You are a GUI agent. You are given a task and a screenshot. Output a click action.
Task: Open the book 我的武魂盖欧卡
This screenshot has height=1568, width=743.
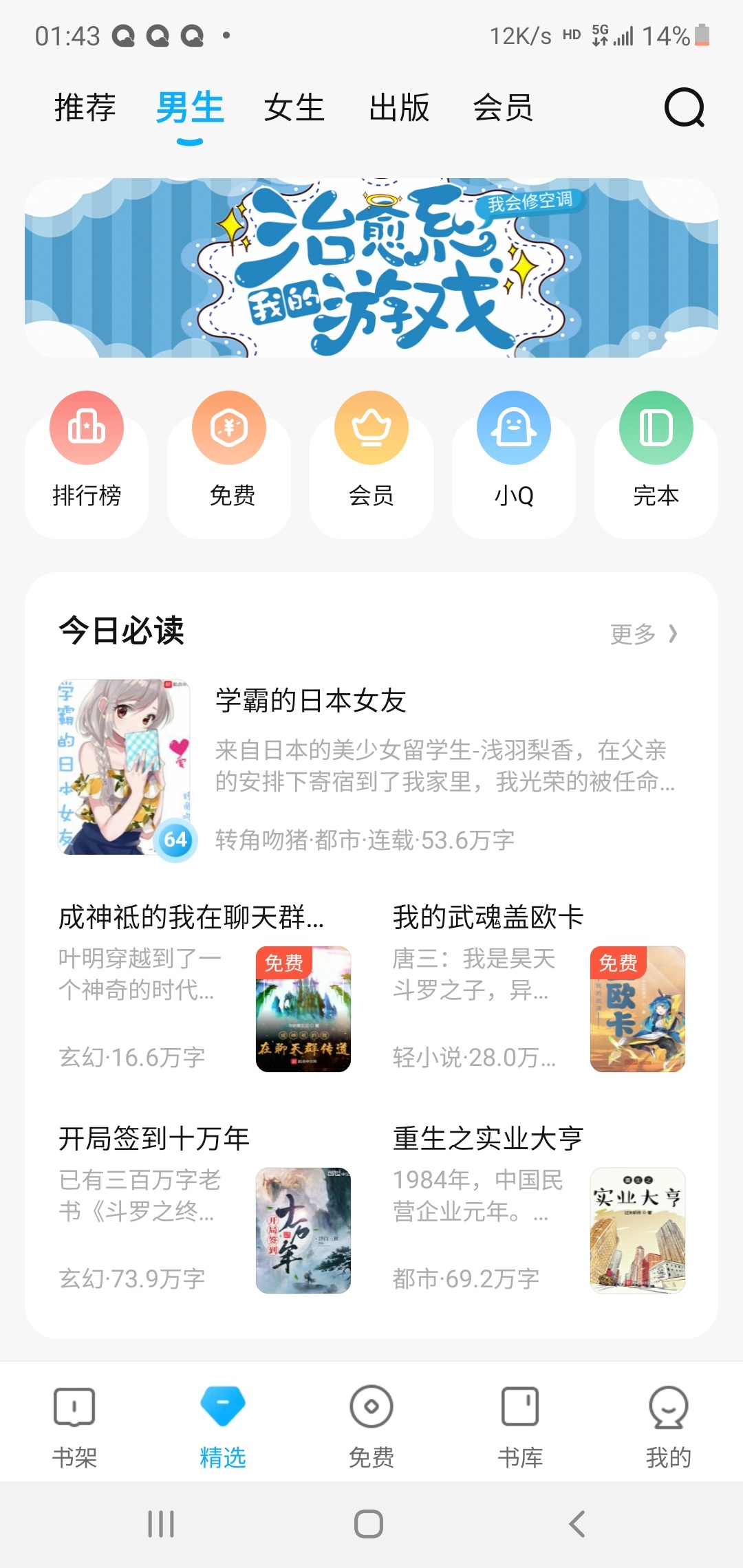coord(488,917)
